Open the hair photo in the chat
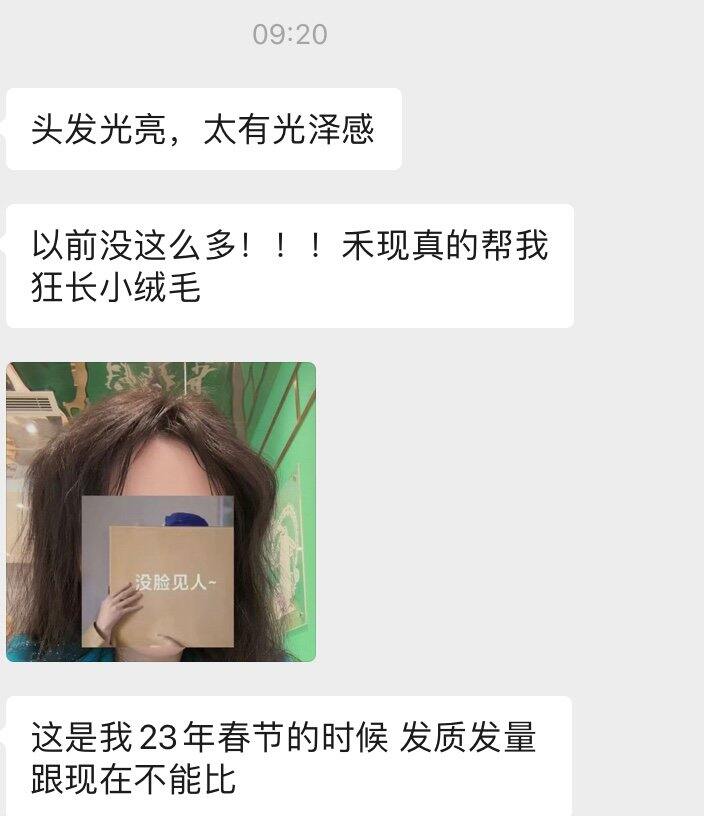The height and width of the screenshot is (816, 704). coord(161,512)
